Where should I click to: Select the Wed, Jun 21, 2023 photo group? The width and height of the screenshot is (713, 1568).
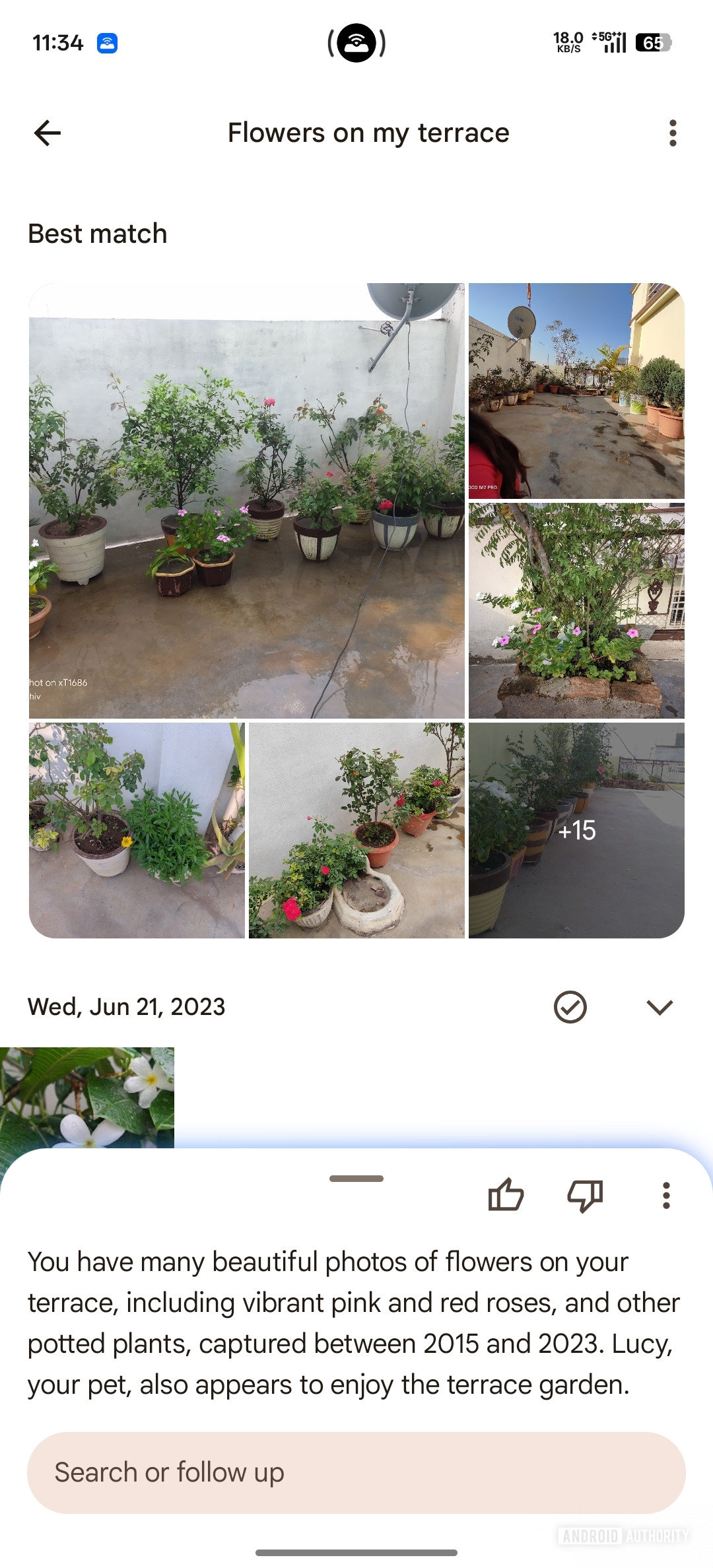572,1006
